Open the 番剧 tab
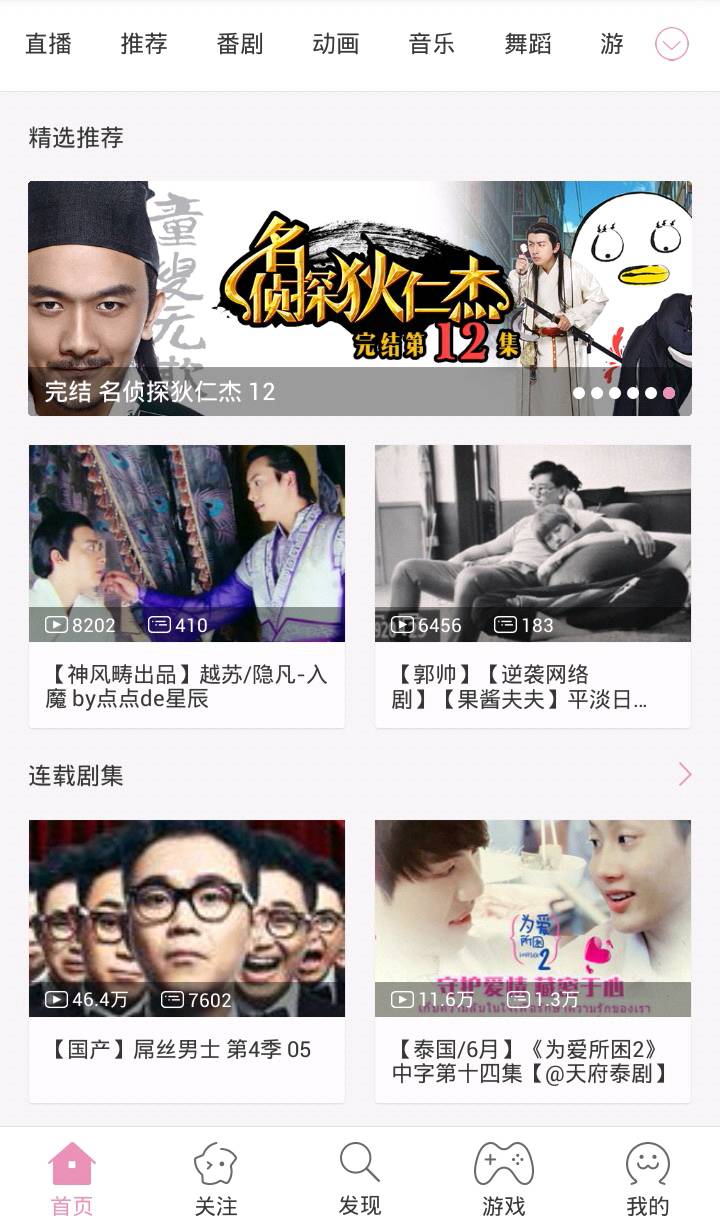 (x=240, y=44)
